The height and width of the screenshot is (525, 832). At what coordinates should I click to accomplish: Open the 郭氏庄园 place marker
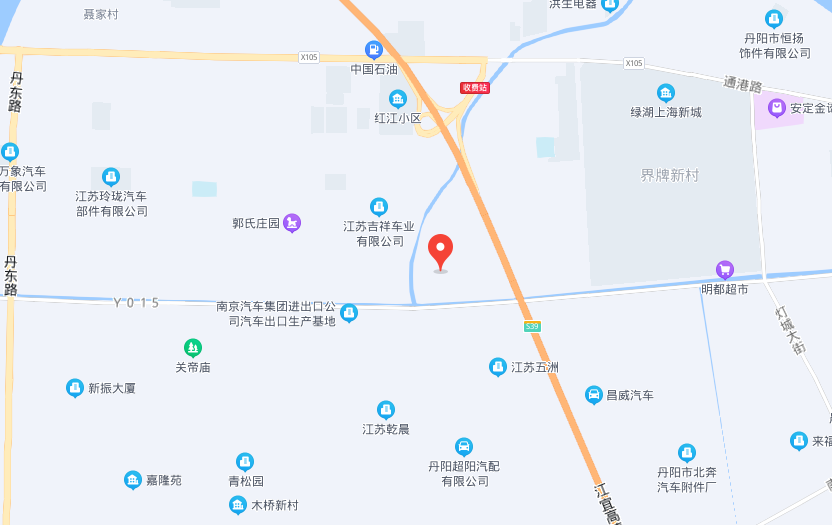291,223
